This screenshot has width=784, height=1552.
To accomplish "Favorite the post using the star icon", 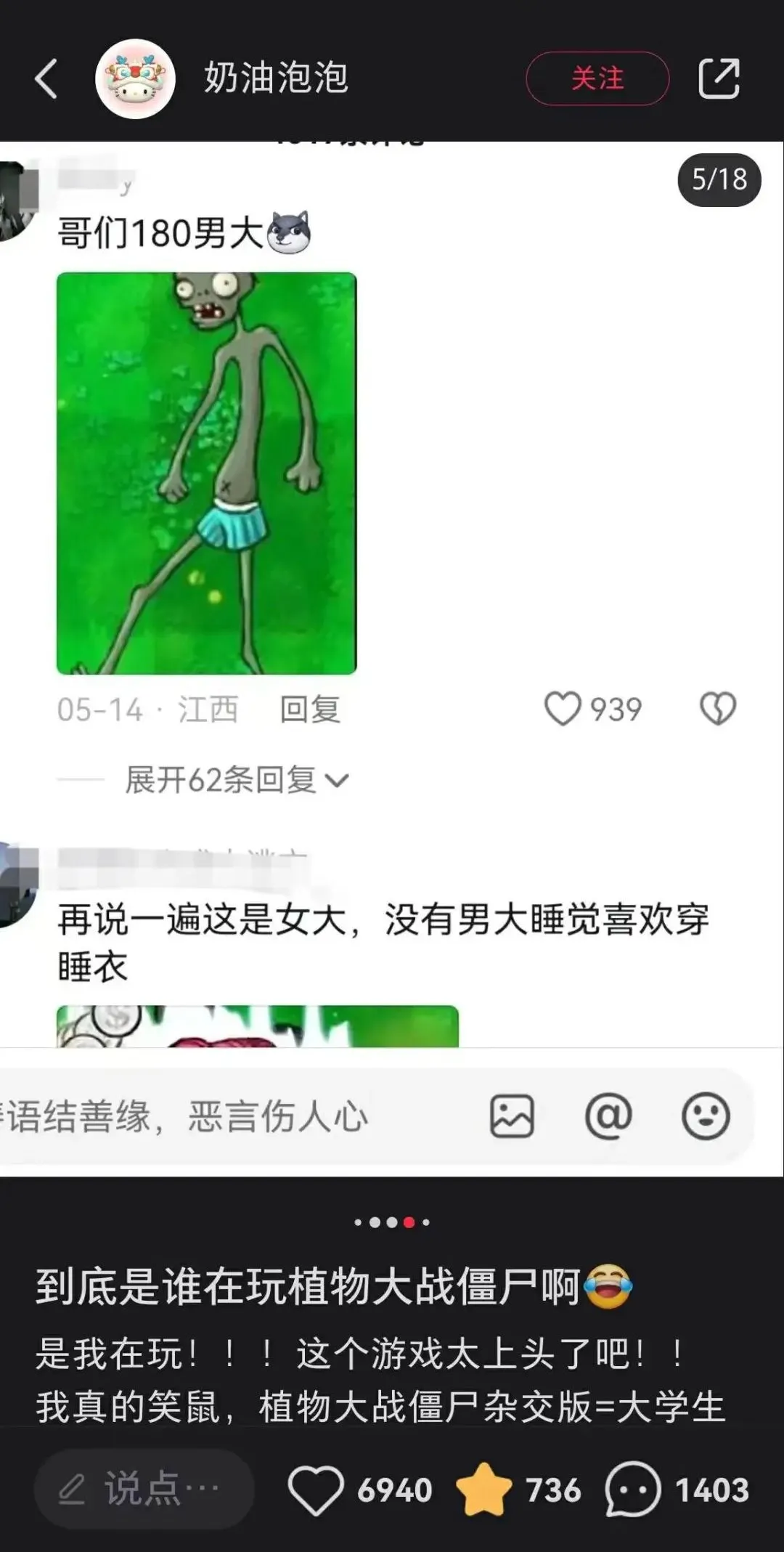I will [x=483, y=1490].
